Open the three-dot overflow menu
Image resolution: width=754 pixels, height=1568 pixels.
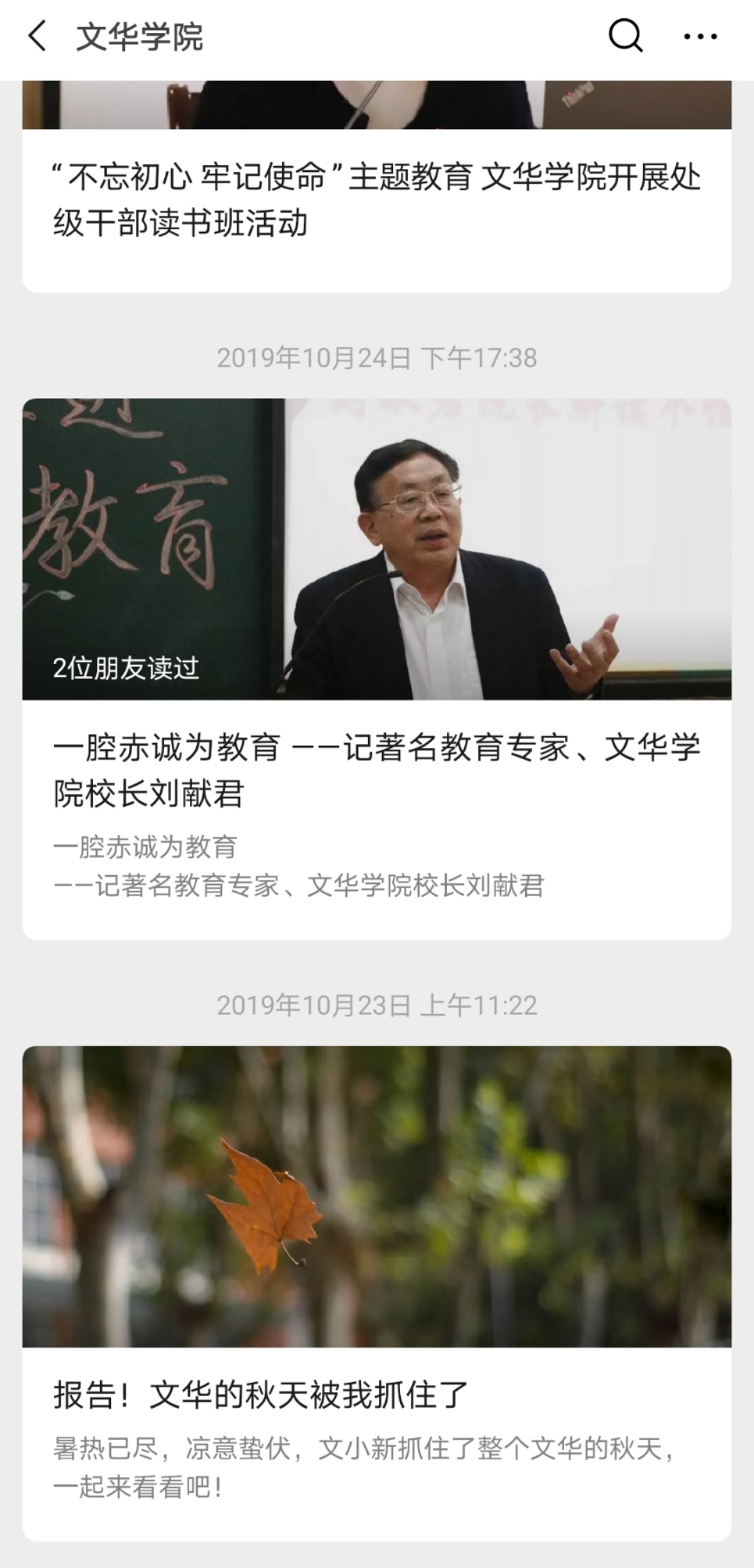700,36
